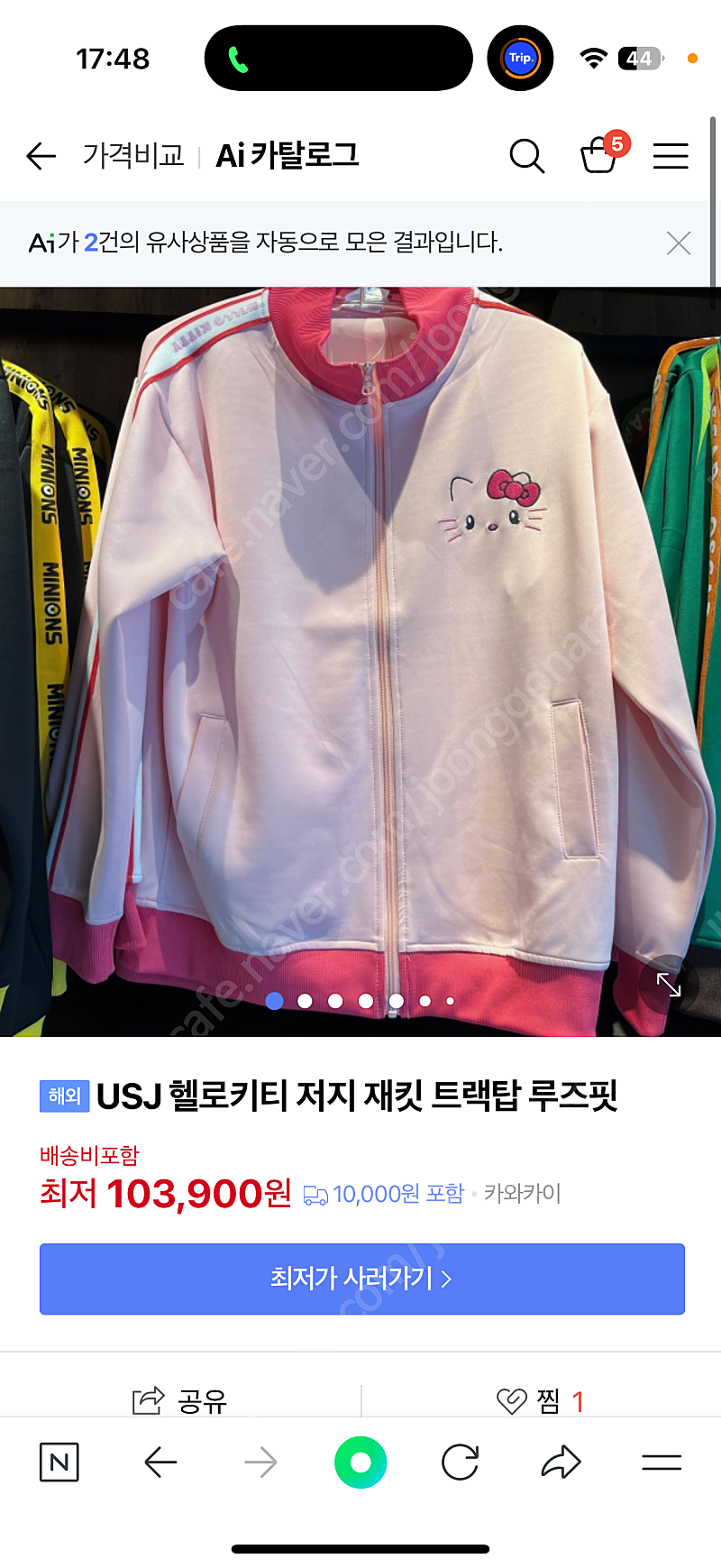Share page from the bottom toolbar
This screenshot has height=1568, width=721.
point(561,1462)
